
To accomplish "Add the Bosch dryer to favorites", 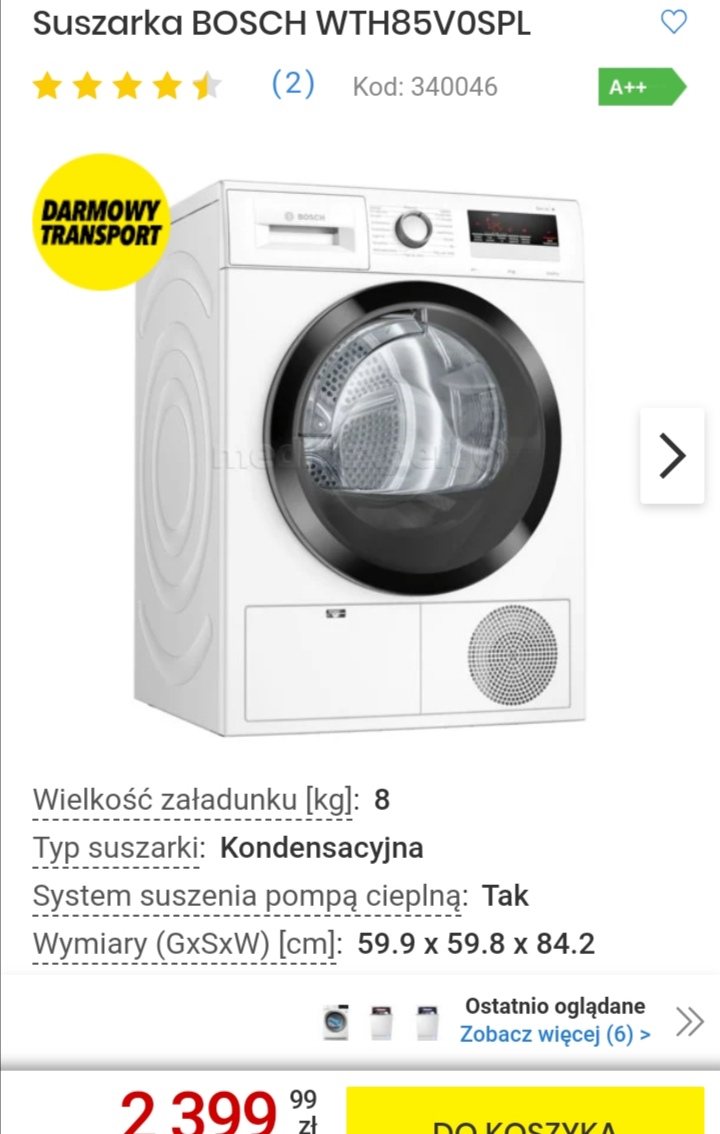I will tap(675, 22).
